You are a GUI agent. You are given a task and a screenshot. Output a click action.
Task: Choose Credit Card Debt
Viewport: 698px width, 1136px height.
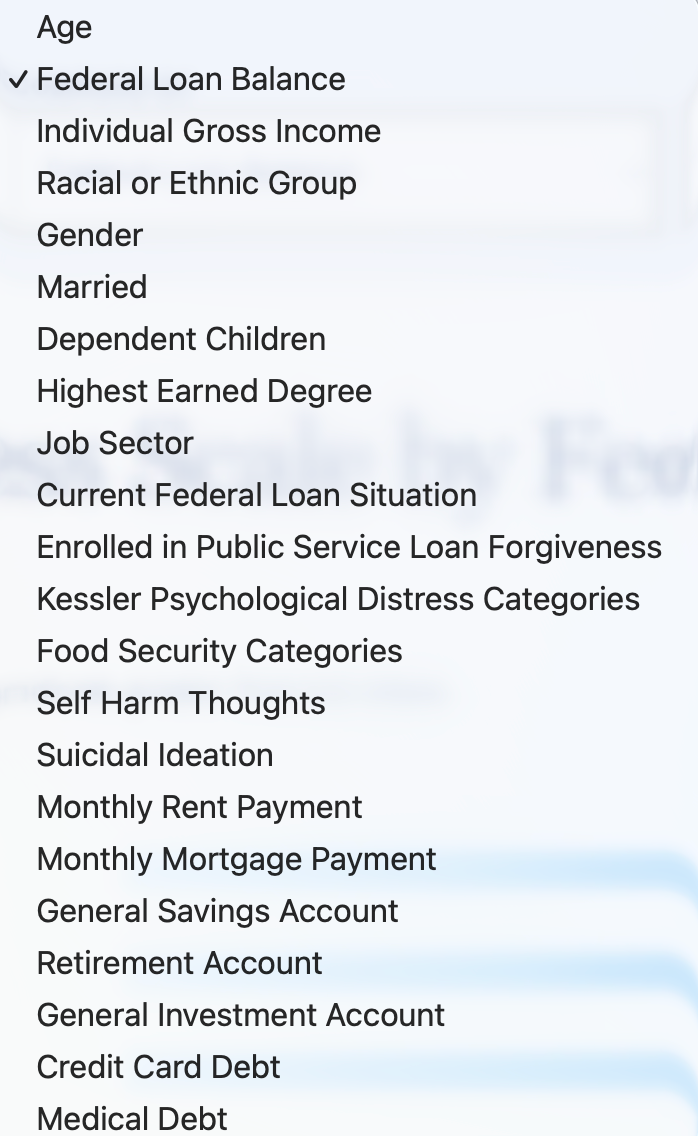click(349, 1067)
